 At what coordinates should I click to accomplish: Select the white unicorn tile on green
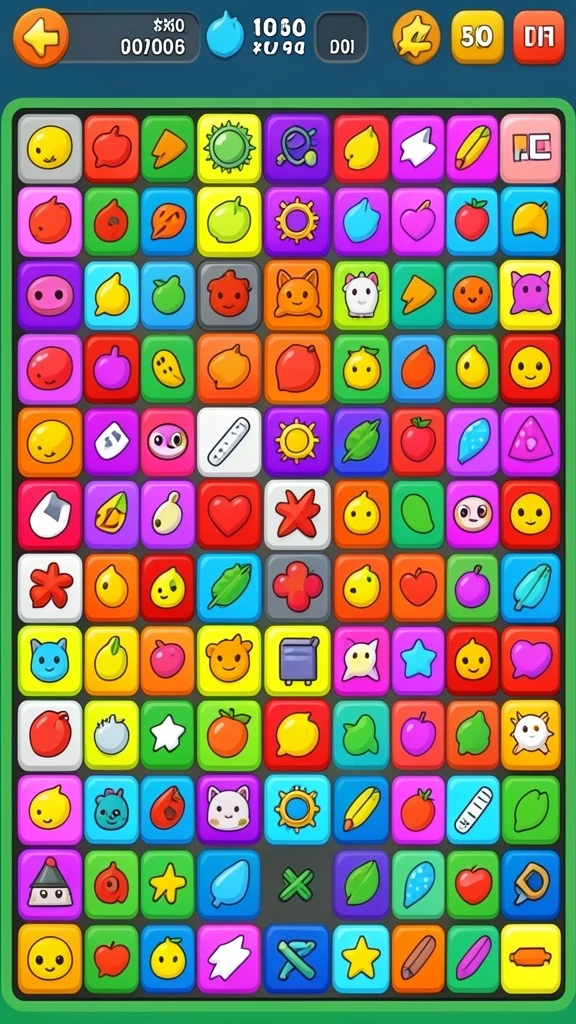361,295
